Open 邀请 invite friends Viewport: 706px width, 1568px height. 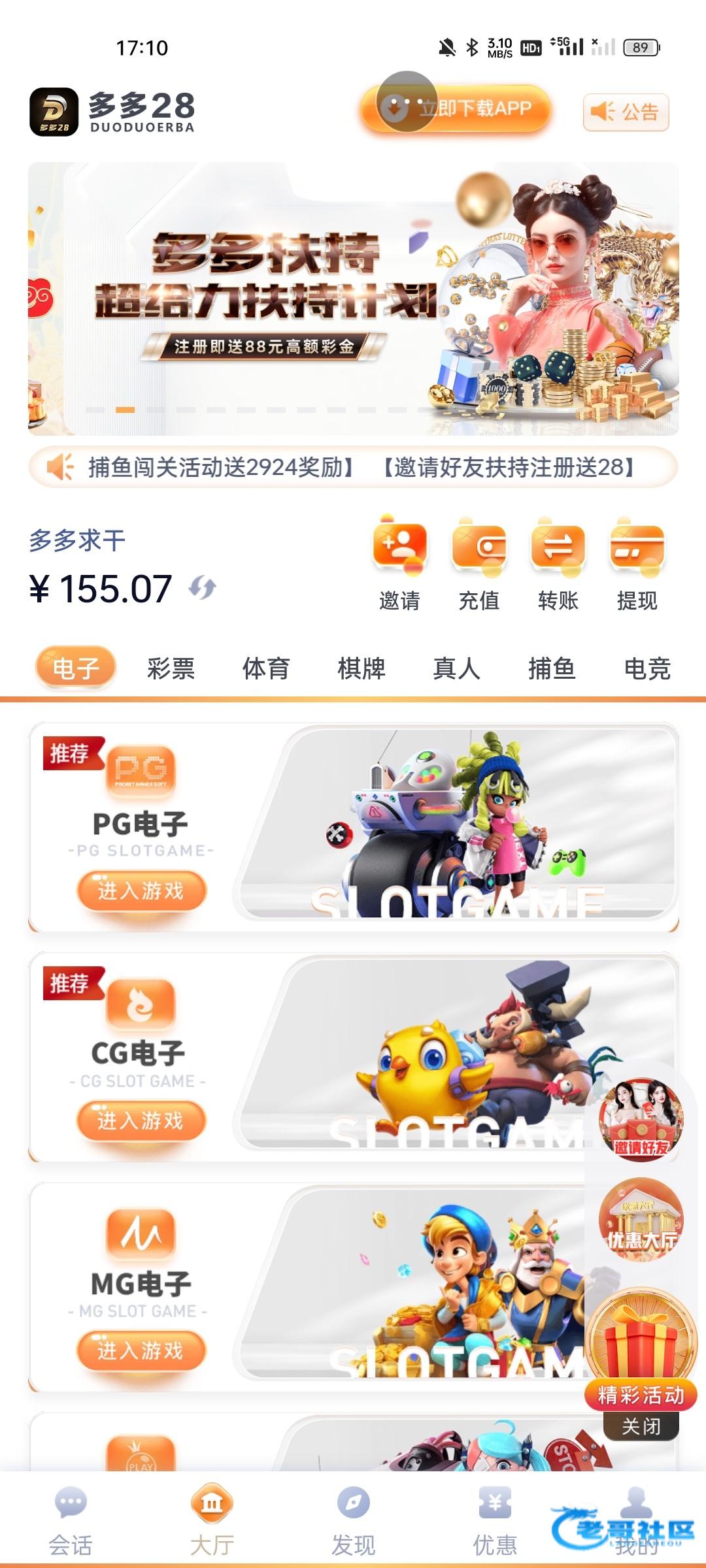tap(399, 563)
